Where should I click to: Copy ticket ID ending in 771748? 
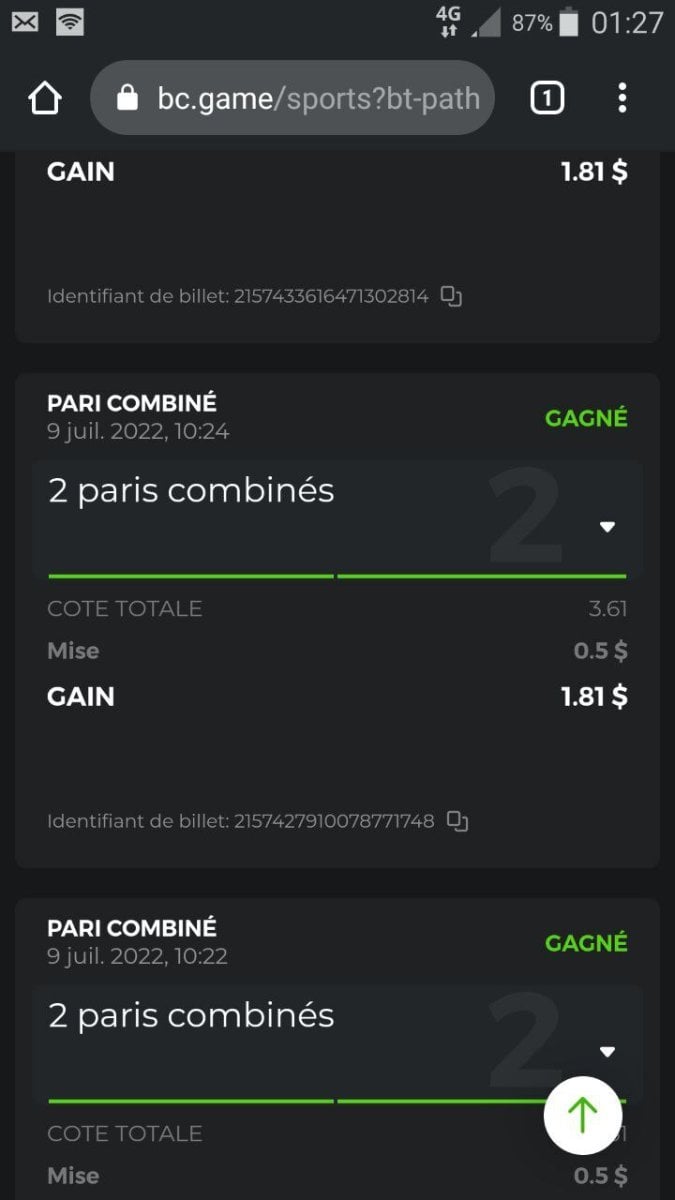point(457,821)
